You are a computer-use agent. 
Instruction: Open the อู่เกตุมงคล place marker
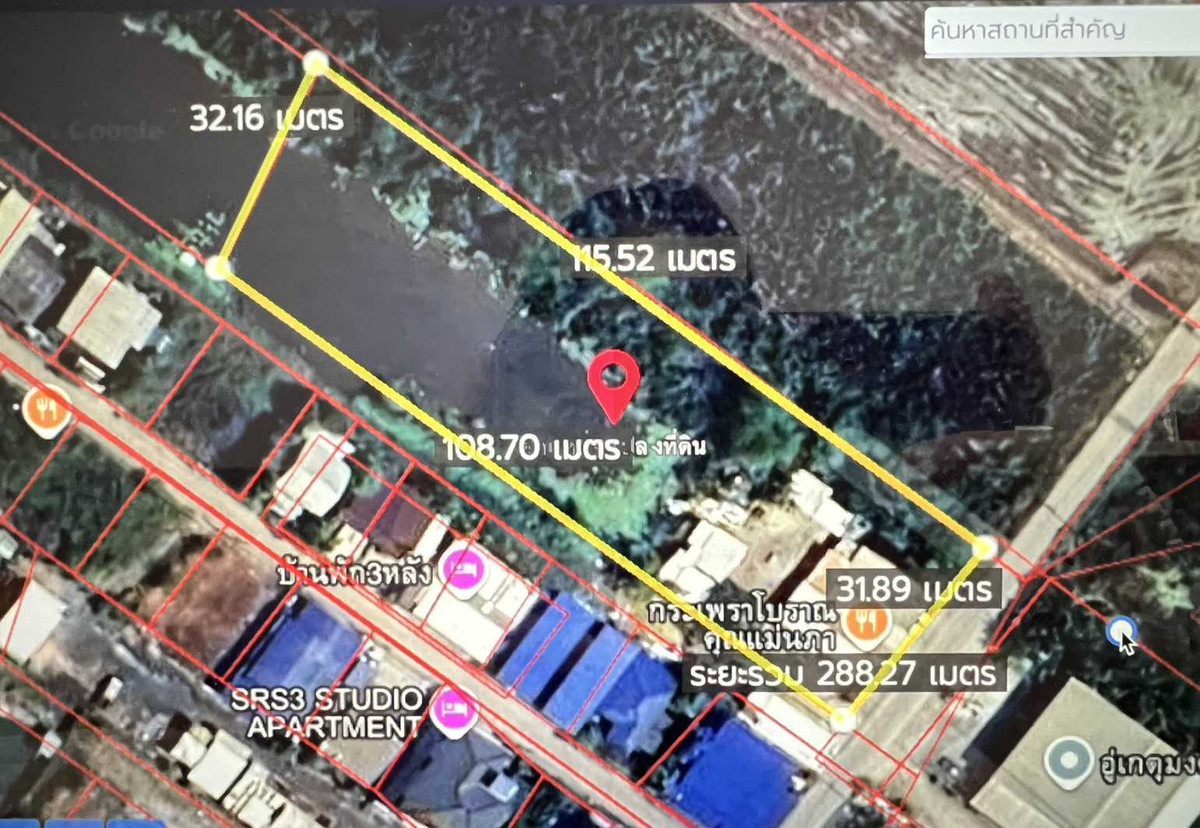1069,762
